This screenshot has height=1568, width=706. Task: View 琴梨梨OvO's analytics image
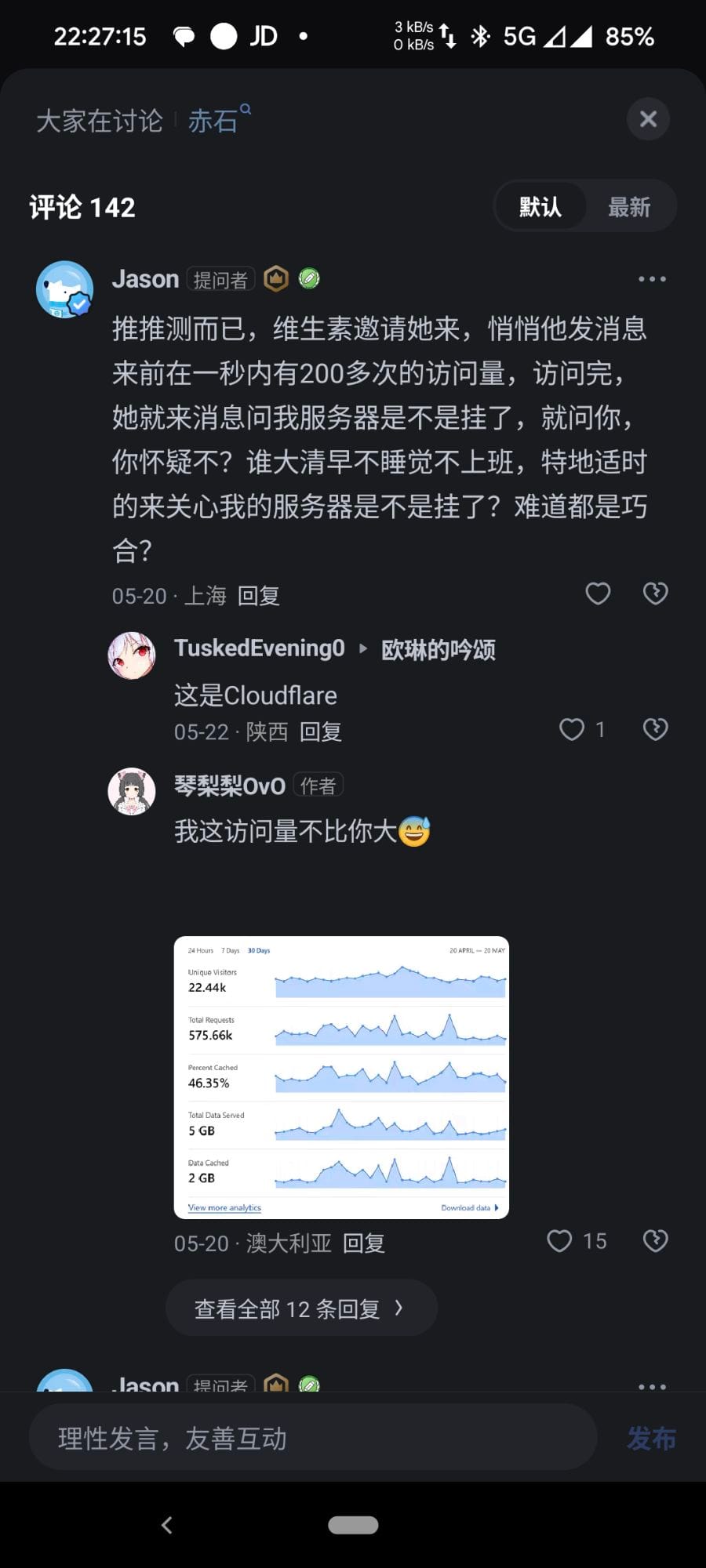click(341, 1077)
